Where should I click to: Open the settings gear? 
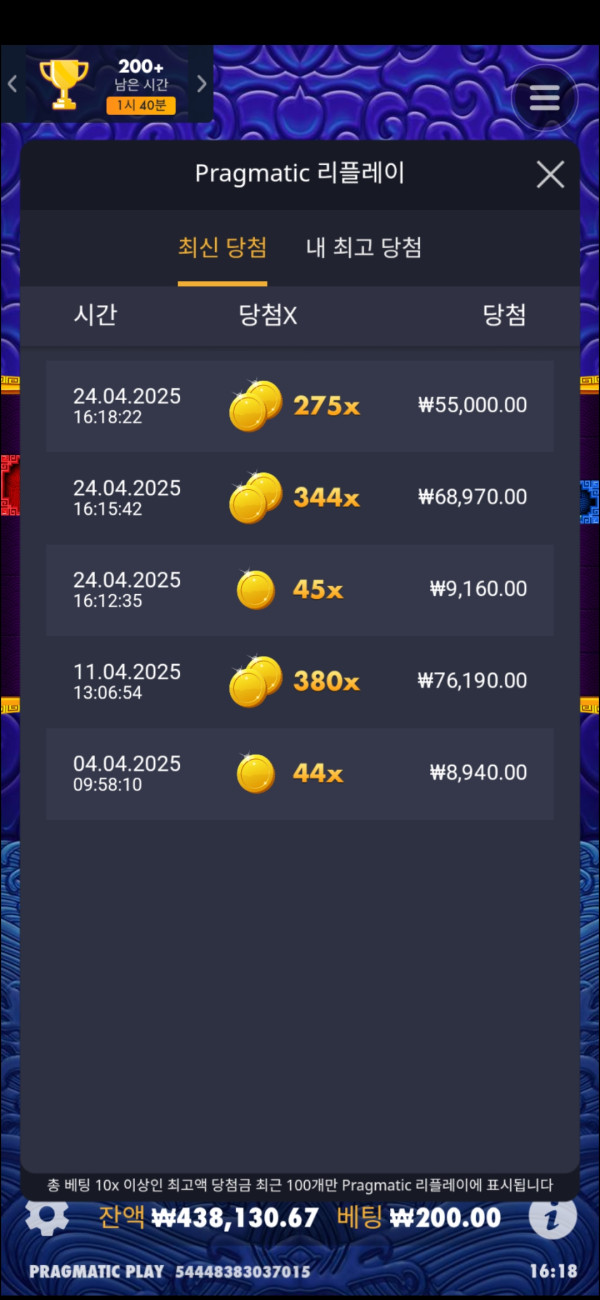pyautogui.click(x=46, y=1216)
